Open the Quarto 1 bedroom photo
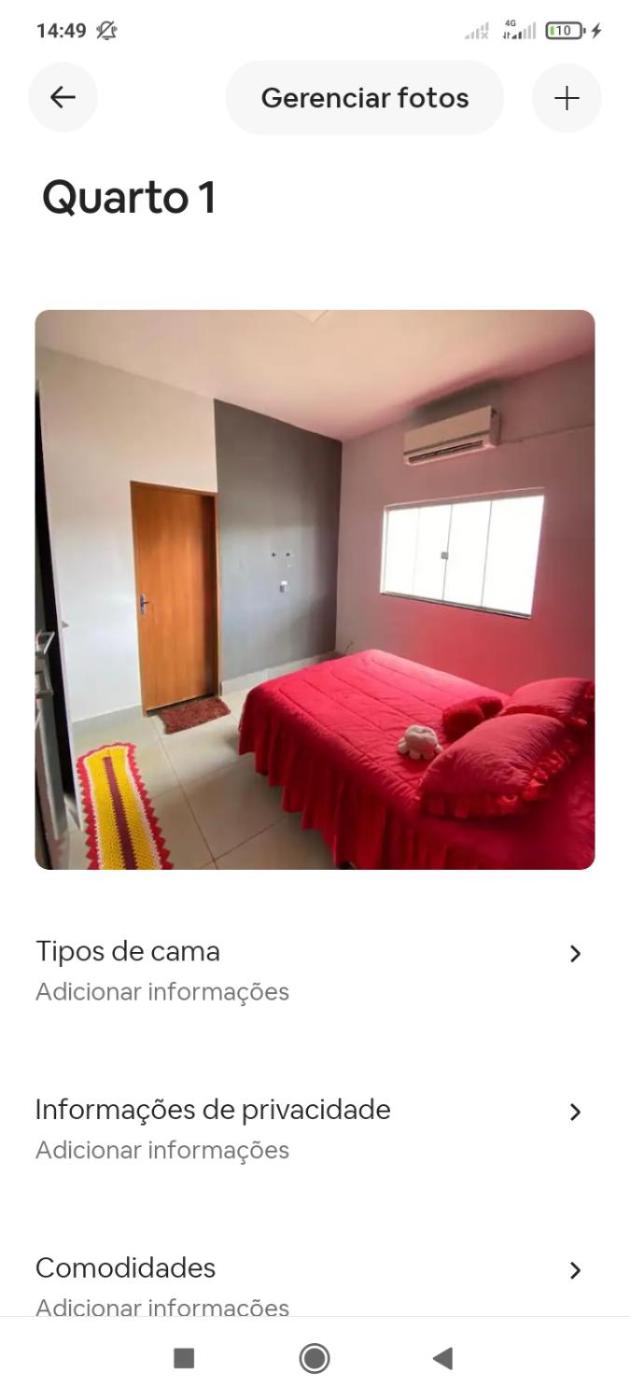Screen dimensions: 630x1400 [315, 589]
